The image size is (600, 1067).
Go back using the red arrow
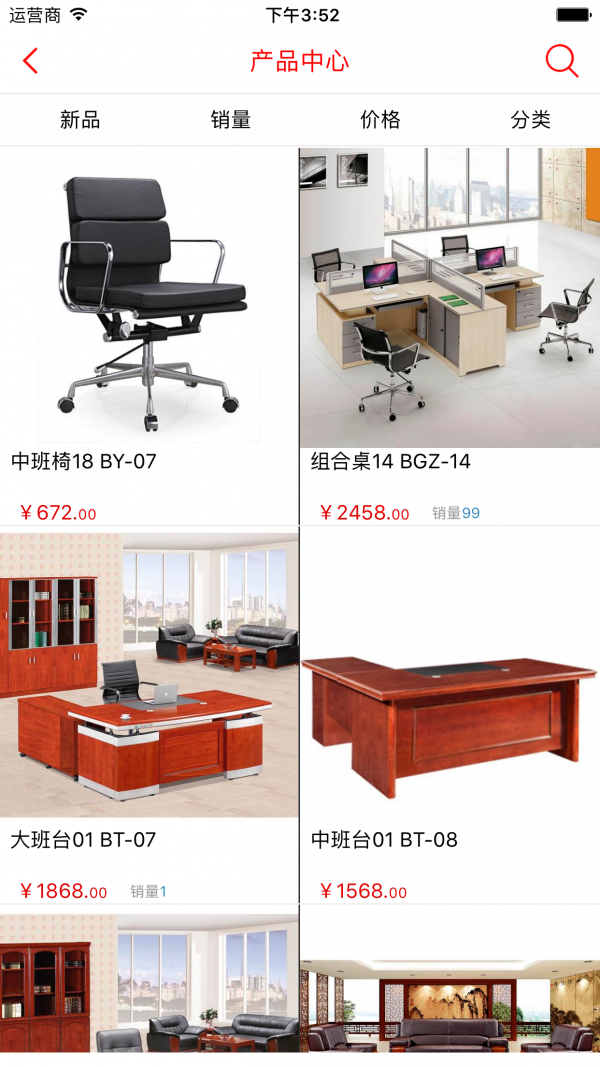30,61
